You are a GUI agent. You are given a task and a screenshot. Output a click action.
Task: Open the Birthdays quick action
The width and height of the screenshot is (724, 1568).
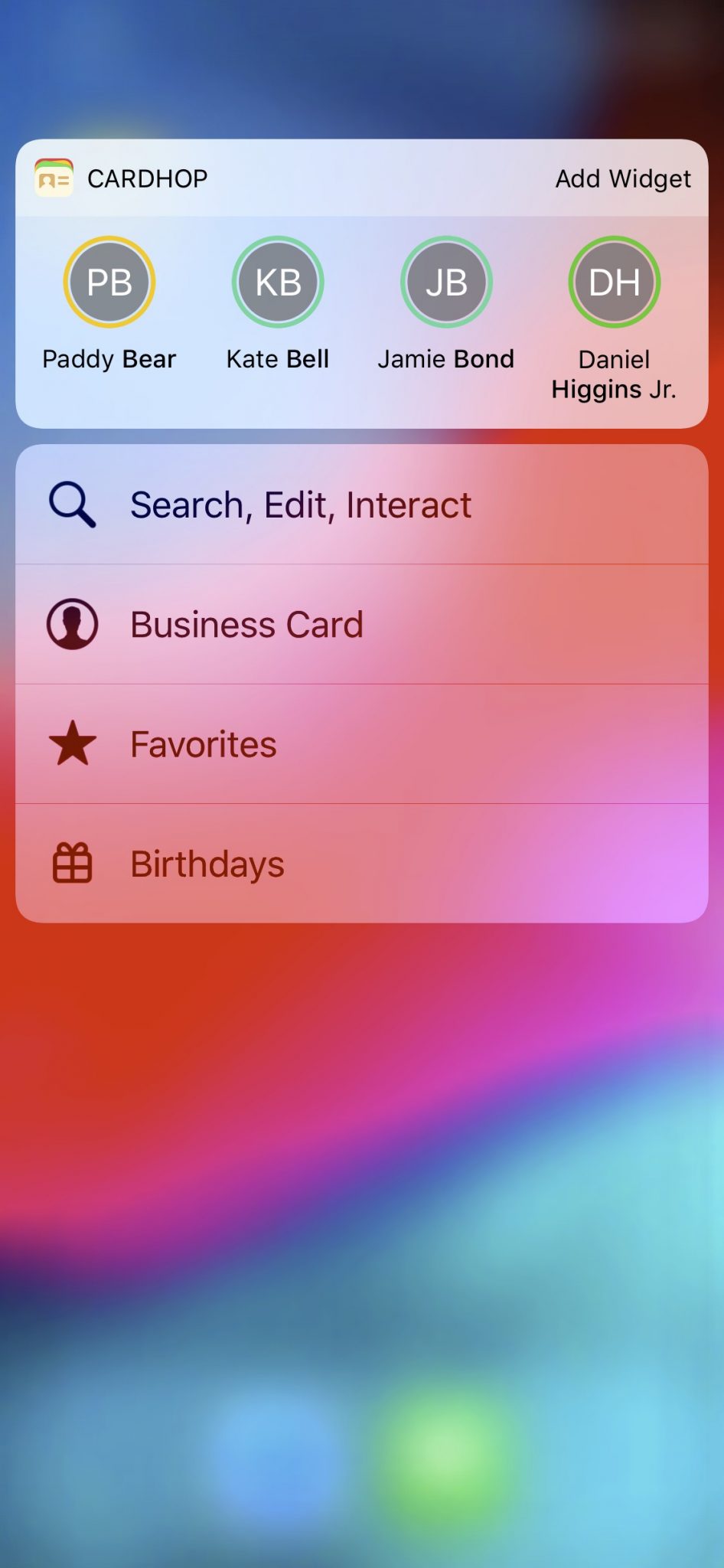coord(361,864)
